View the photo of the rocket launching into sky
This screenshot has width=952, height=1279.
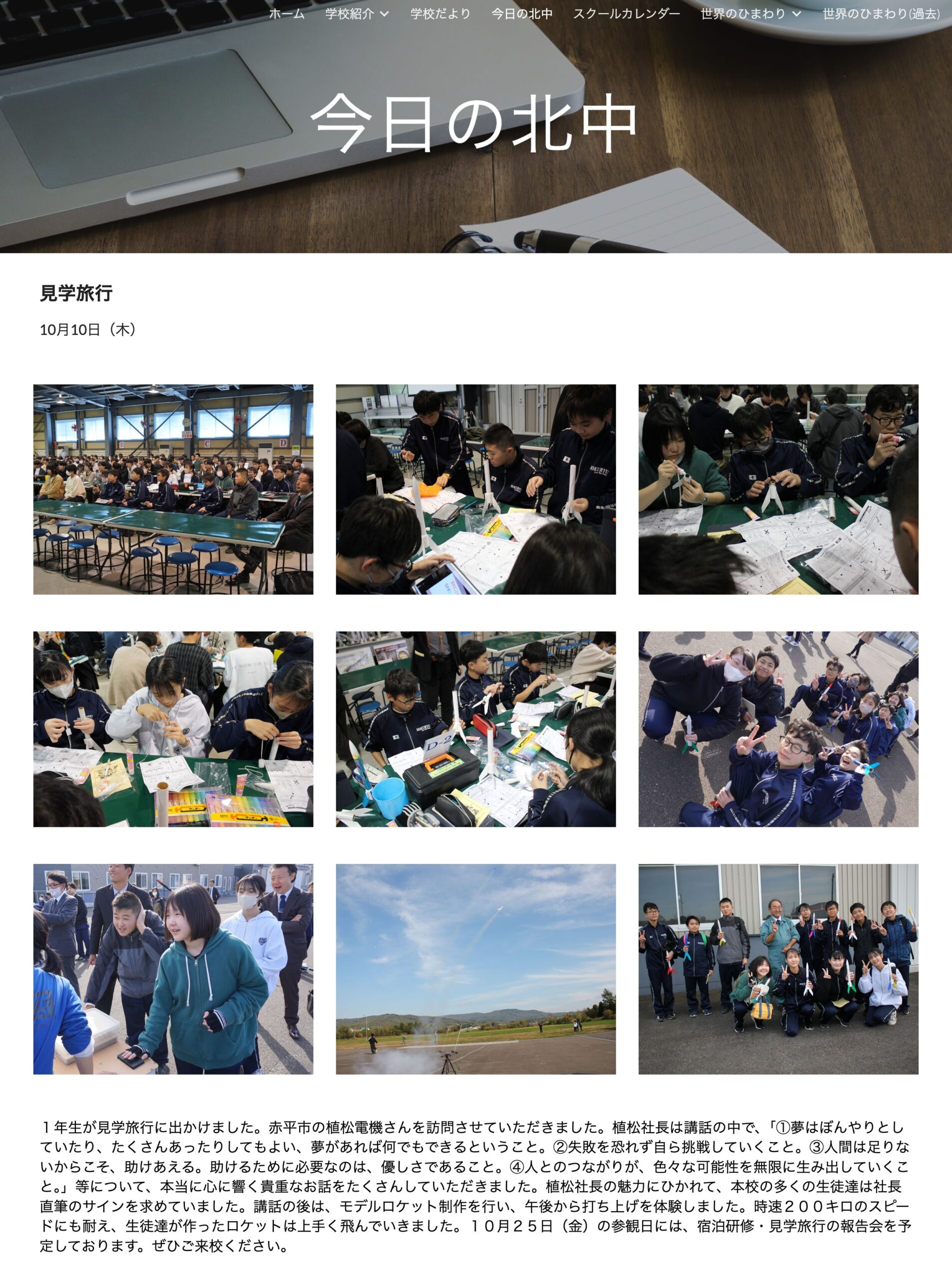coord(476,968)
